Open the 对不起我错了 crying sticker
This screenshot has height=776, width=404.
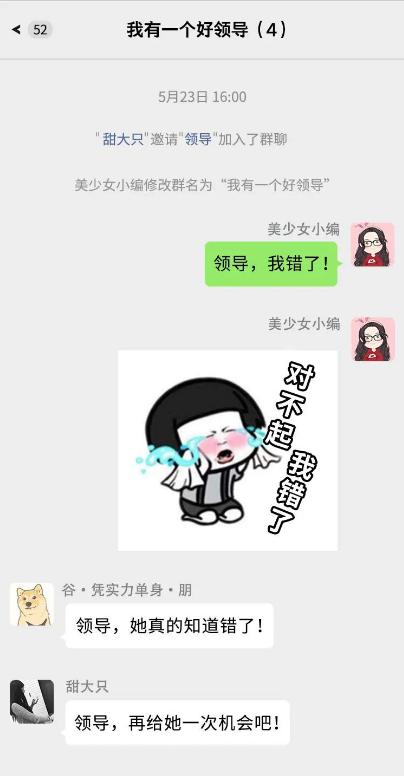click(228, 450)
